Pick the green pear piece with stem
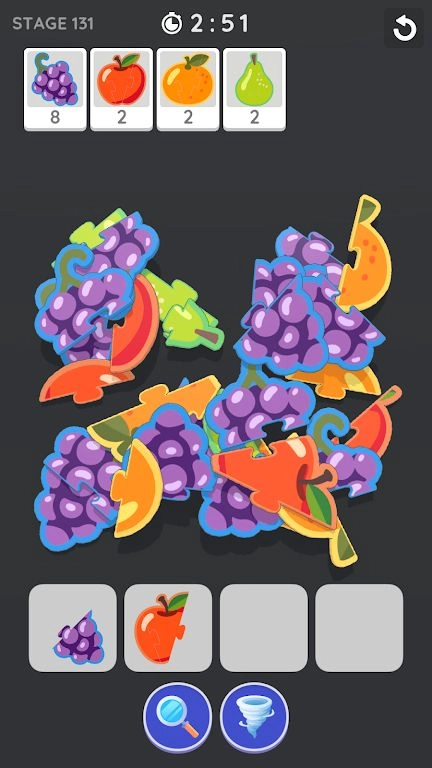This screenshot has width=432, height=768. 193,325
